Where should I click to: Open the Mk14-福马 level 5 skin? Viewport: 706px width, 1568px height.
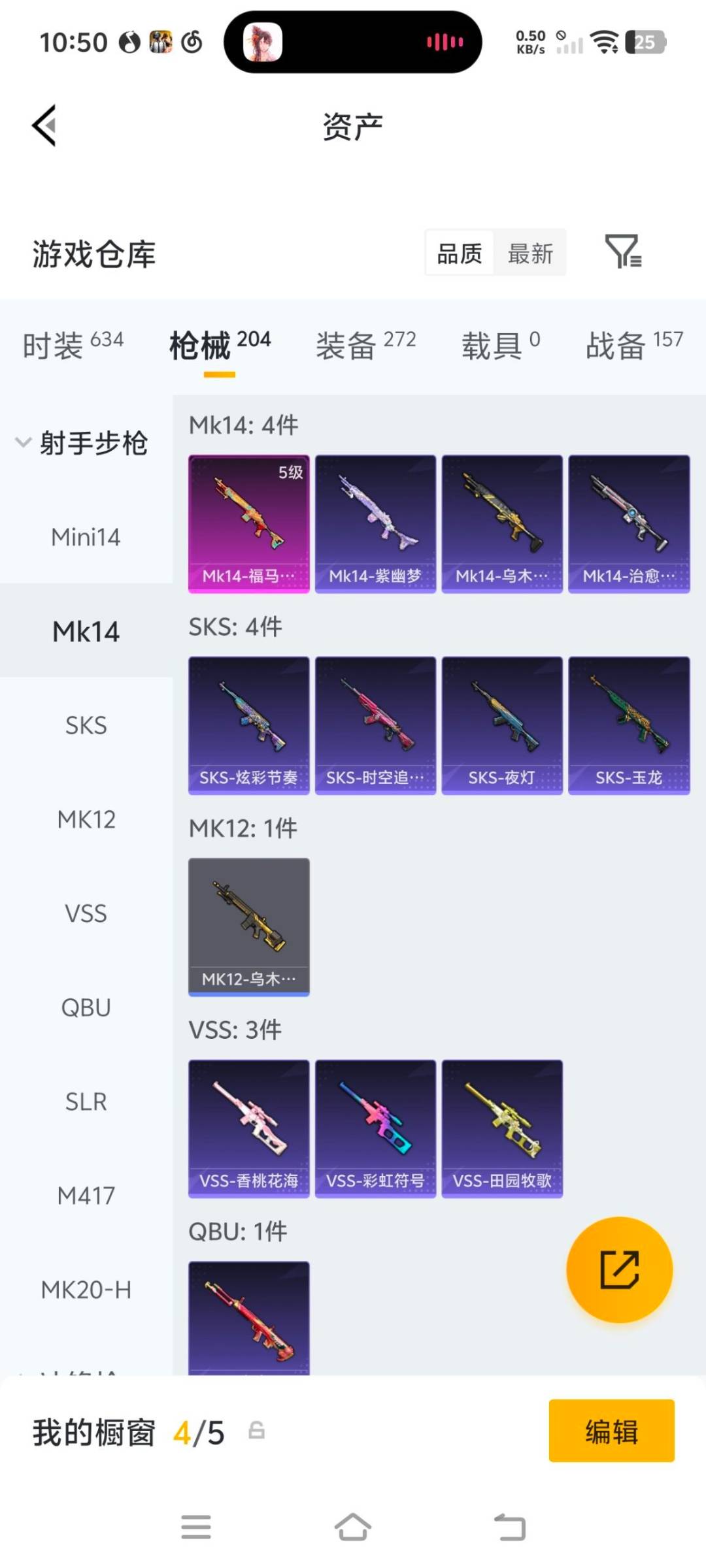pos(249,524)
